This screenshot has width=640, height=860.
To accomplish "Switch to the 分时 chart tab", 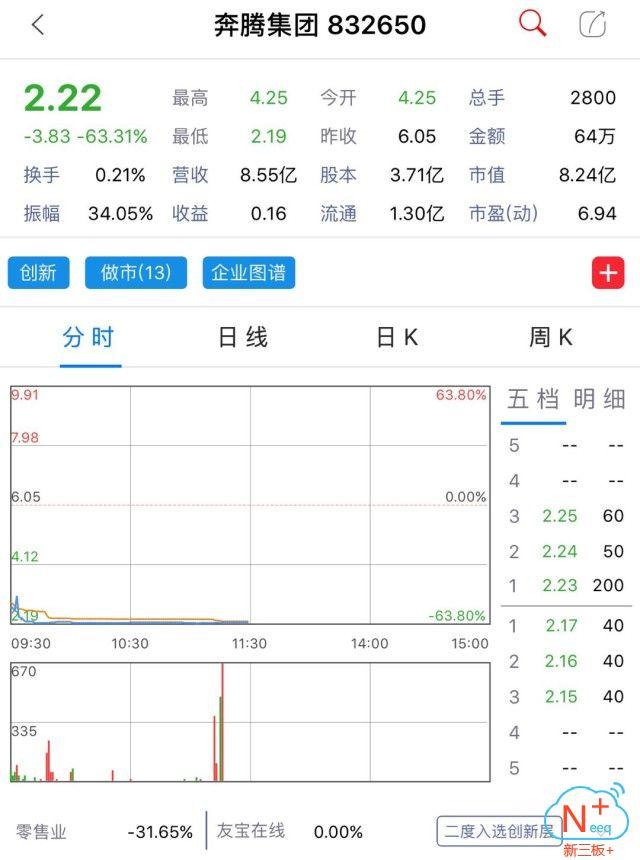I will pos(89,338).
